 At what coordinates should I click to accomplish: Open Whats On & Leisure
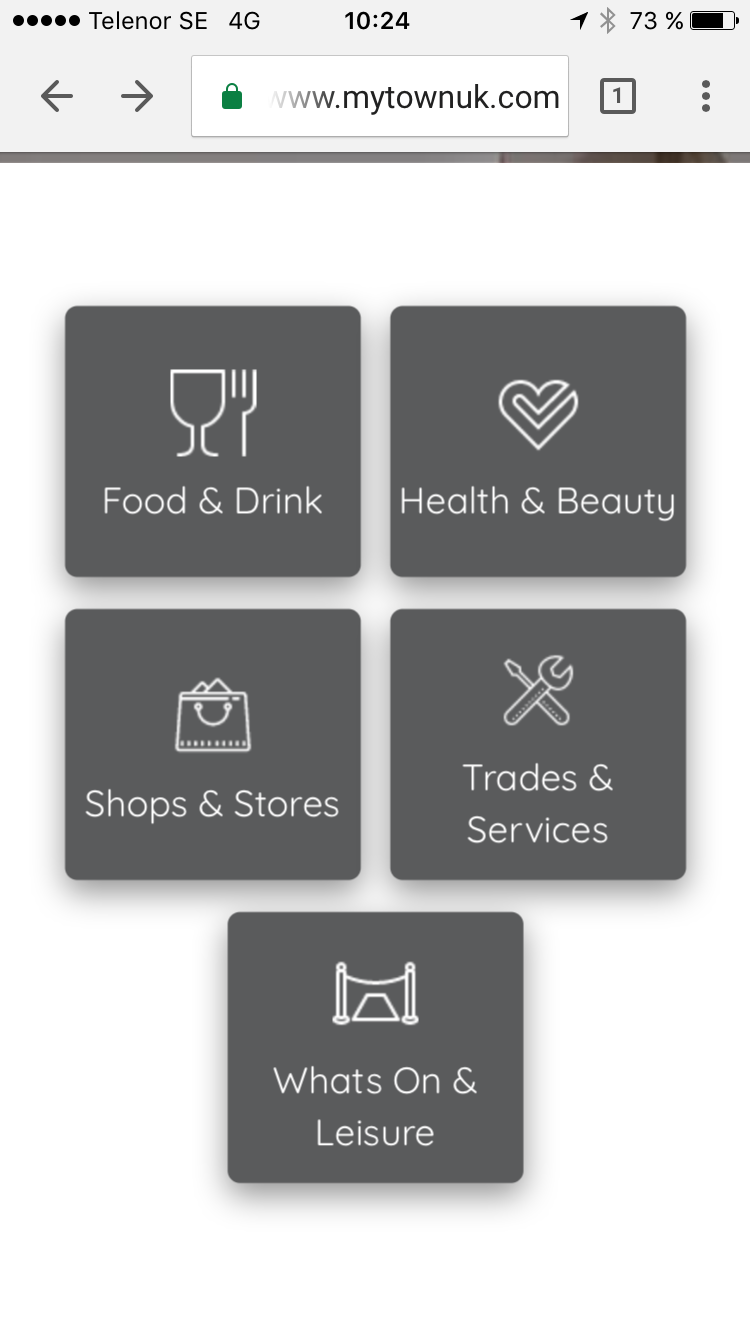coord(375,1047)
